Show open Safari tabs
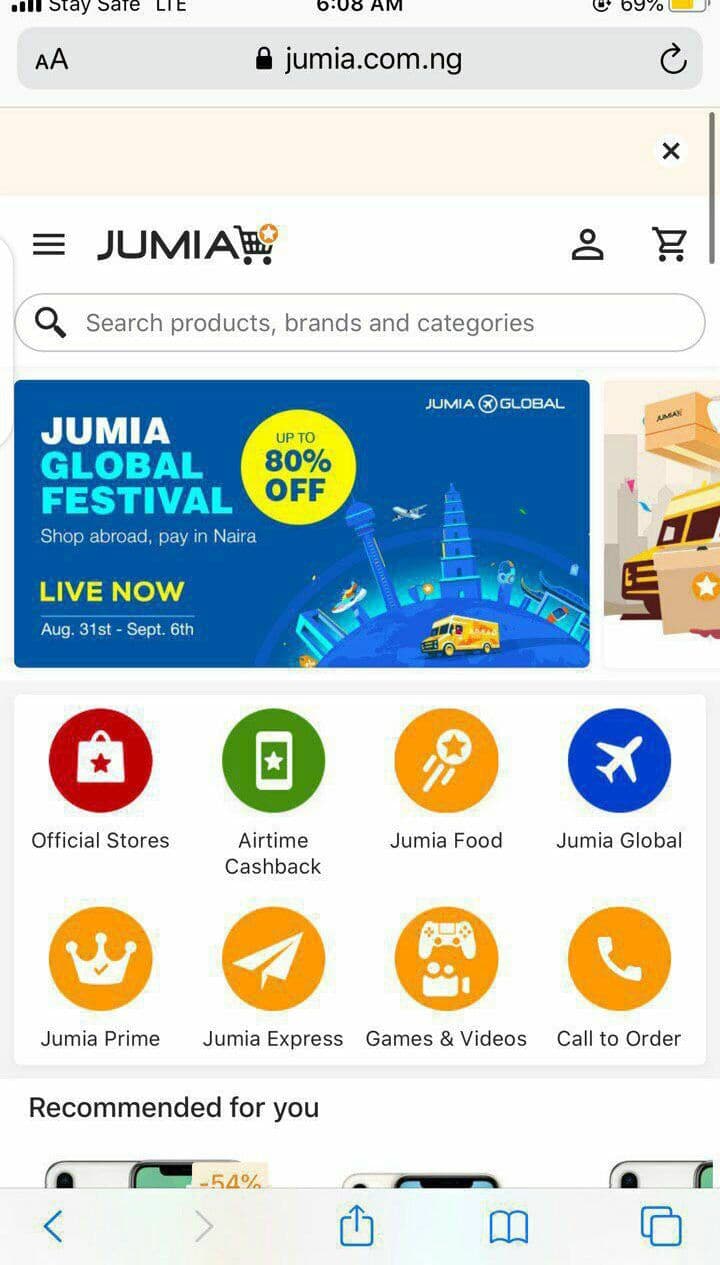Screen dimensions: 720x1265 pyautogui.click(x=660, y=1225)
